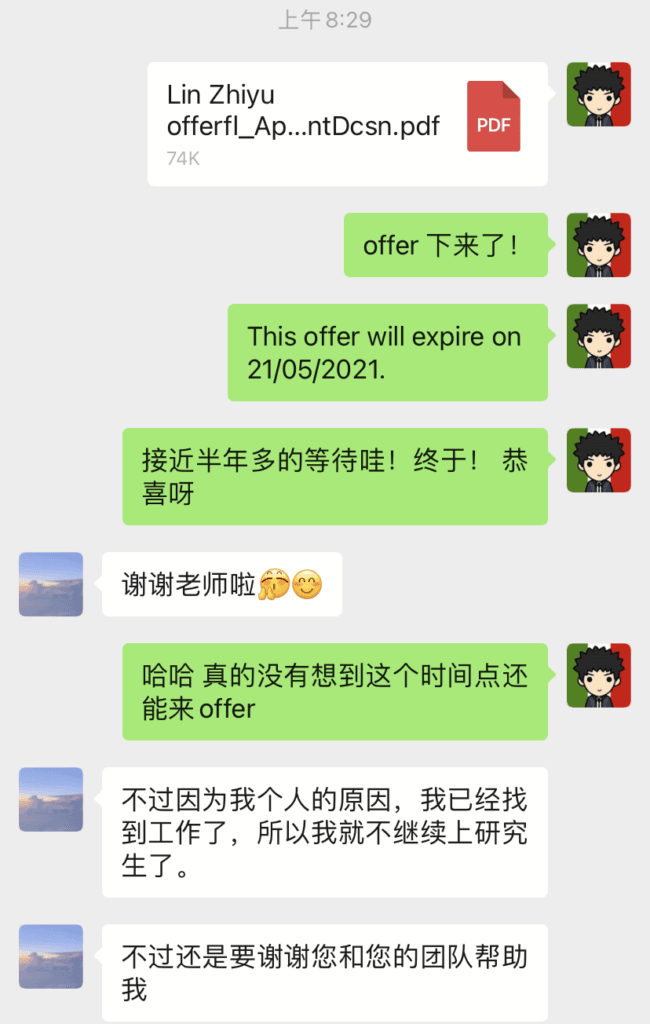Open contact avatar next to 谢谢老师啦 message
The height and width of the screenshot is (1024, 650).
click(51, 584)
